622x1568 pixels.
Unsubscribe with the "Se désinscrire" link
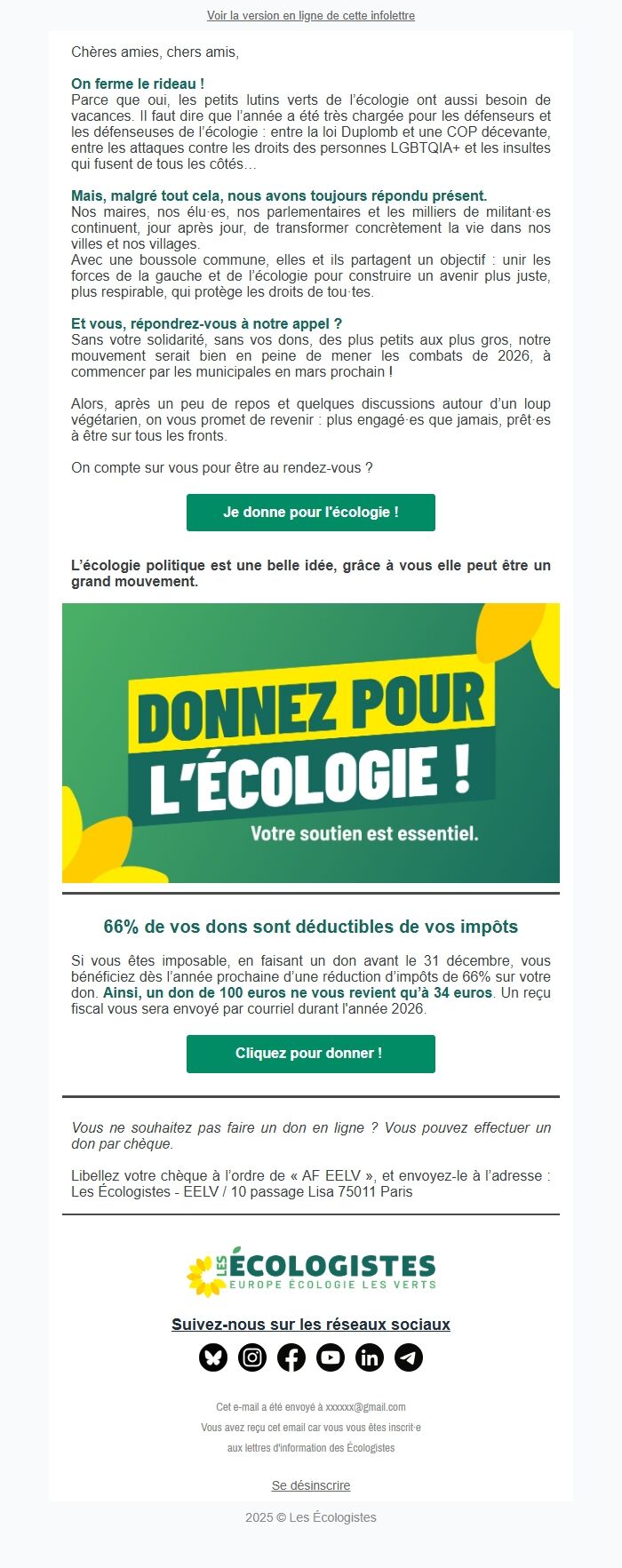point(311,1485)
